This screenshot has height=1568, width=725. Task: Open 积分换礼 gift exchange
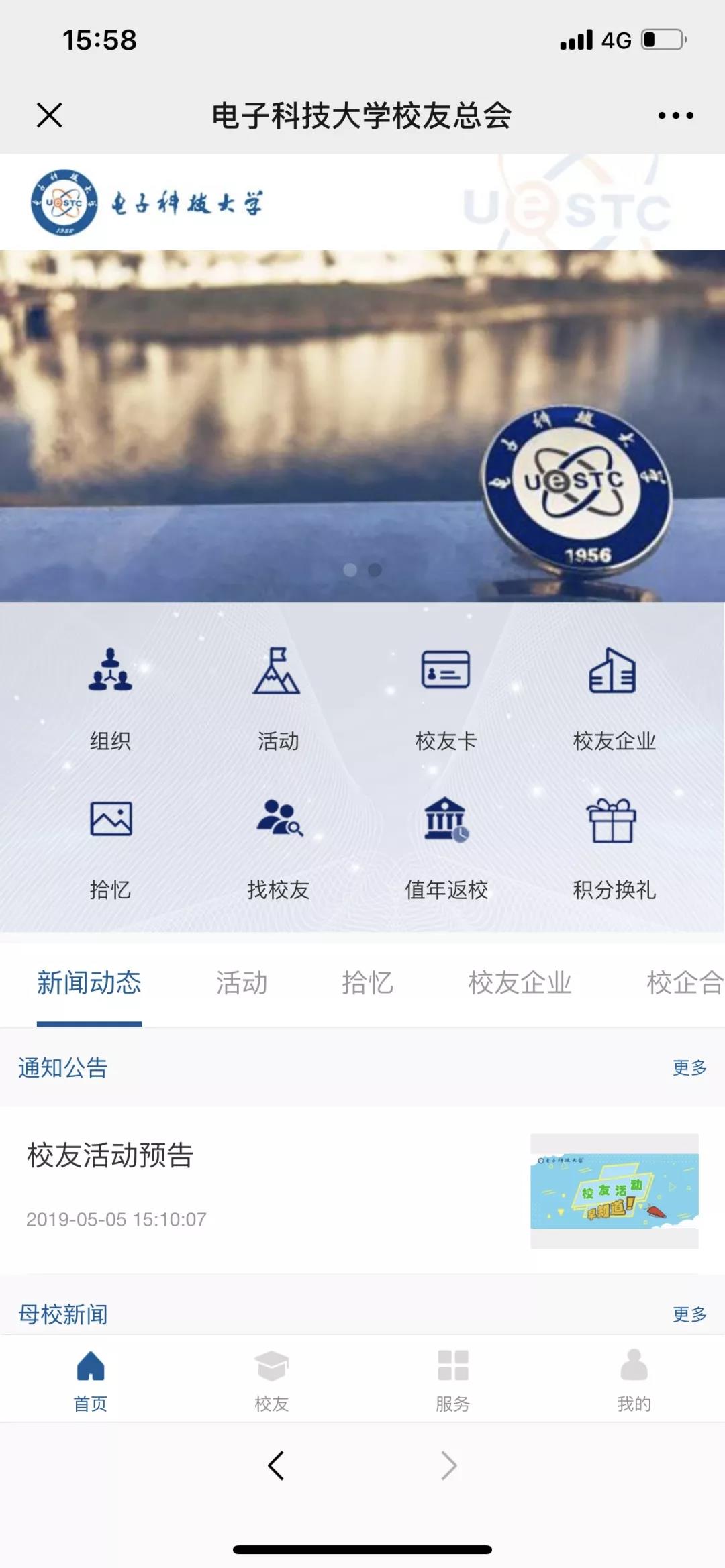click(x=614, y=845)
